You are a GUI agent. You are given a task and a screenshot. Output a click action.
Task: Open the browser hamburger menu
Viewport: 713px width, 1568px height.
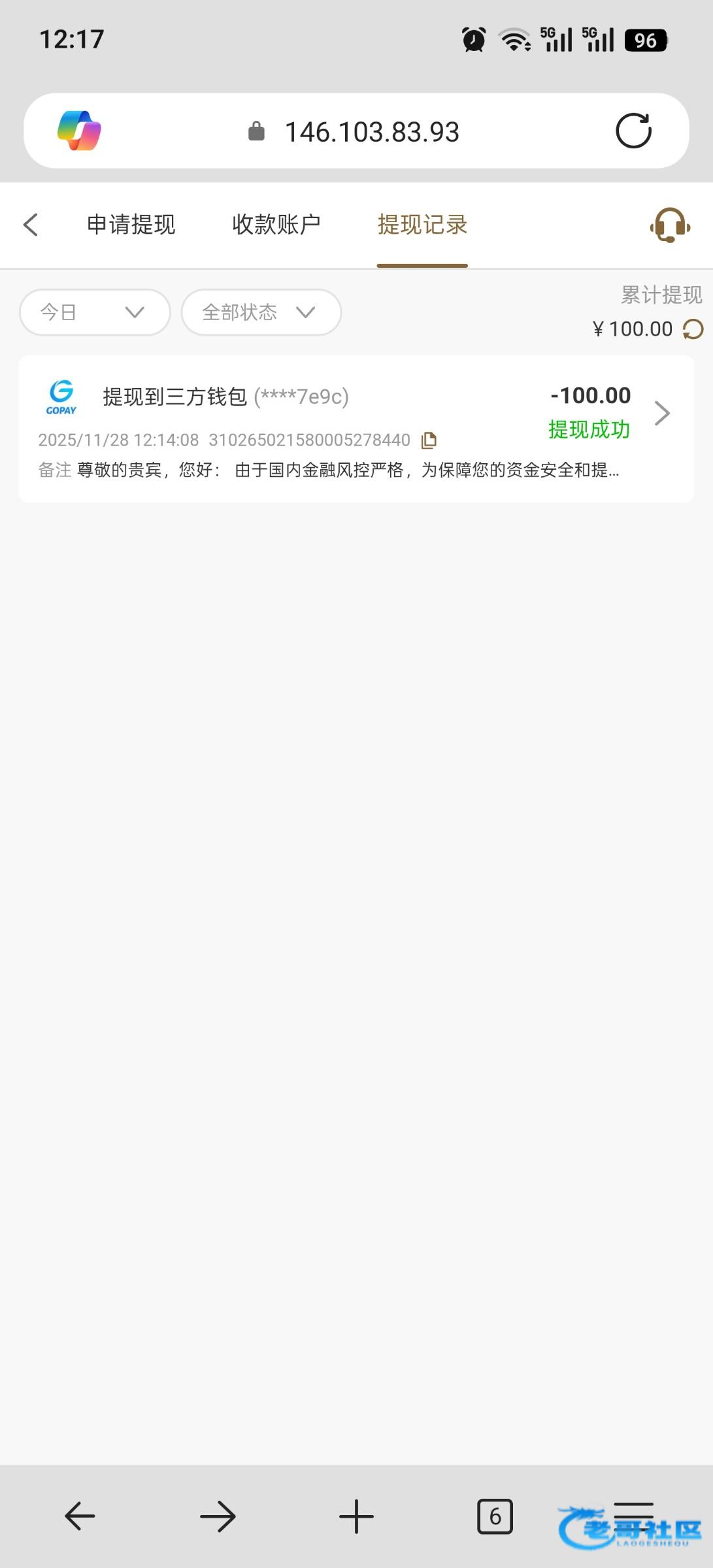pos(633,1516)
